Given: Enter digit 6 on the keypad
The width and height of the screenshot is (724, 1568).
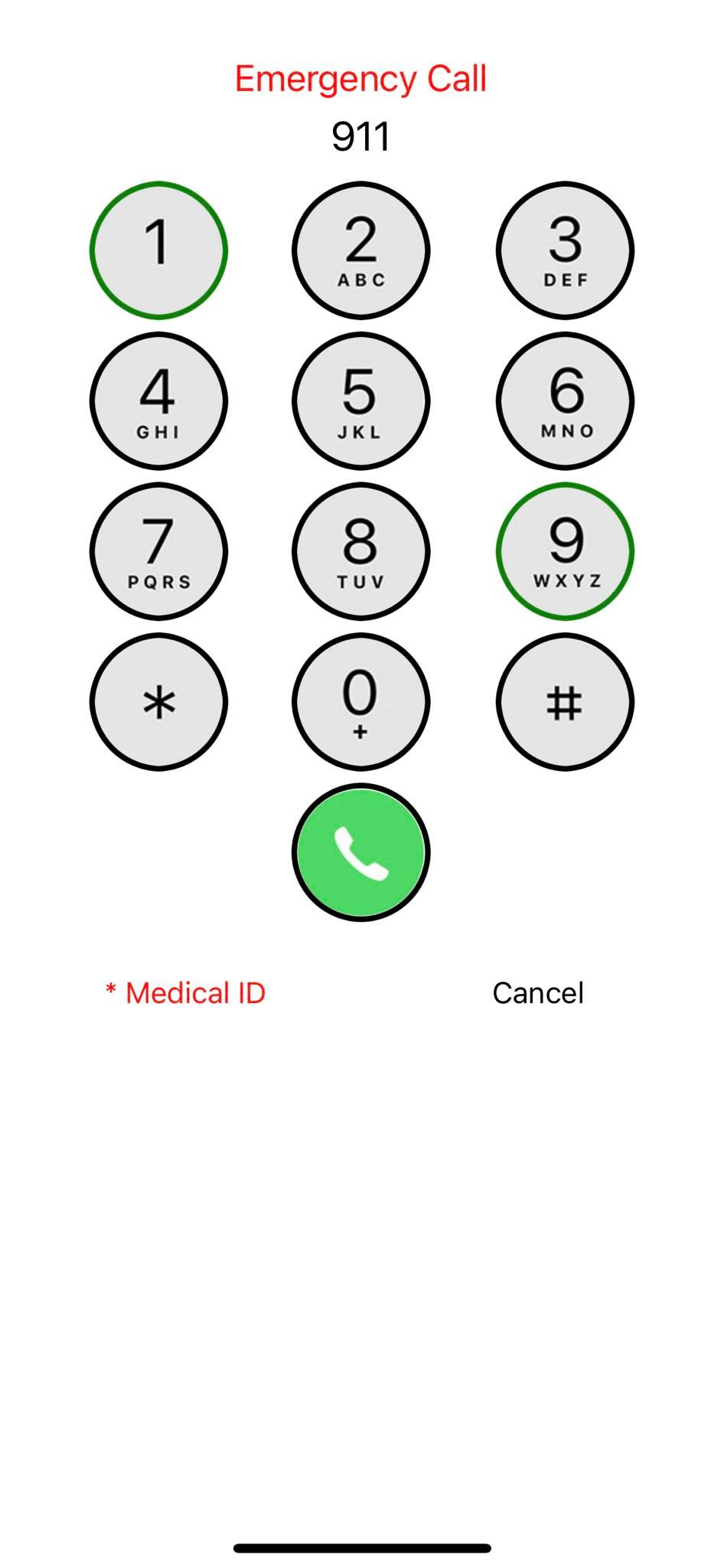Looking at the screenshot, I should point(565,400).
